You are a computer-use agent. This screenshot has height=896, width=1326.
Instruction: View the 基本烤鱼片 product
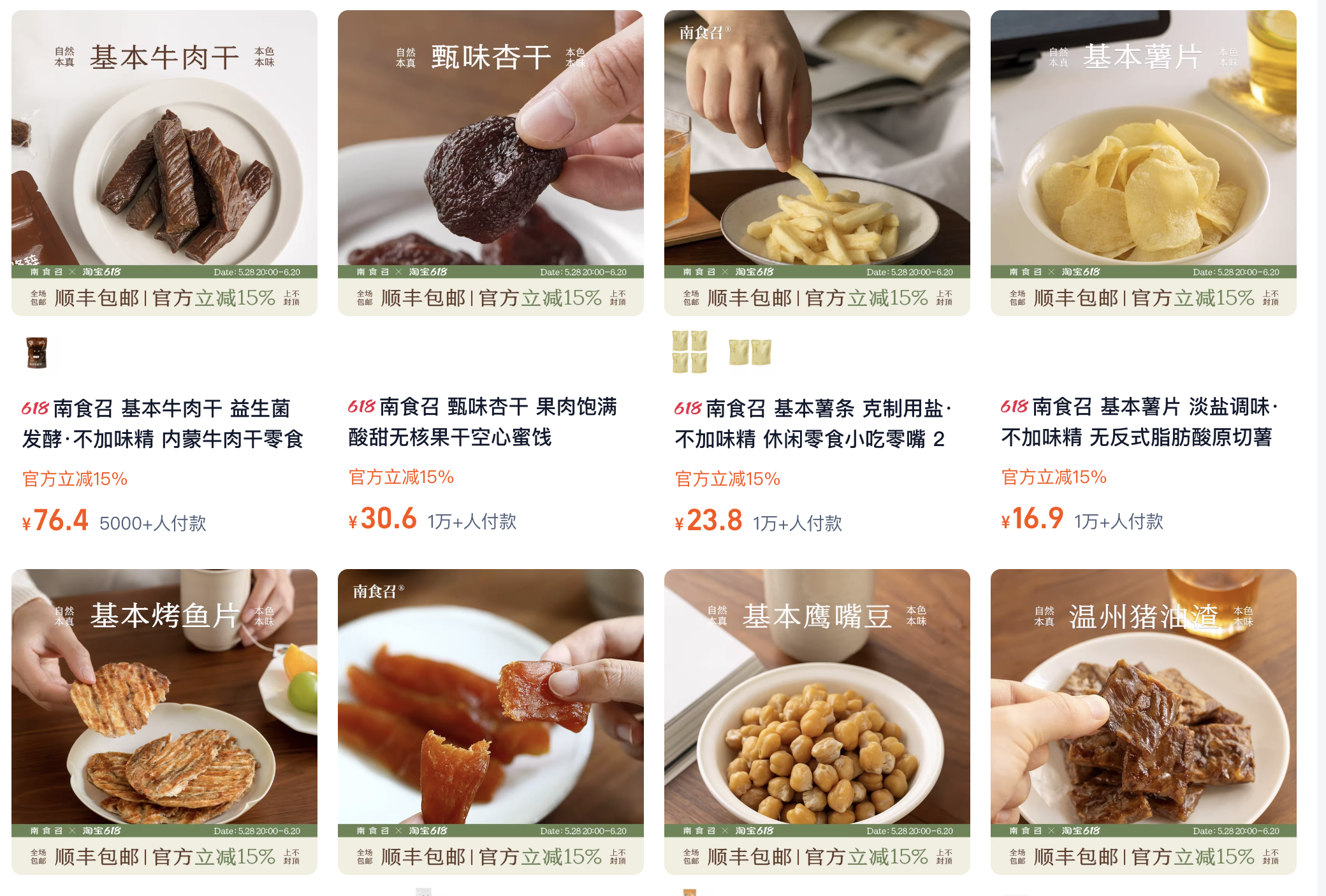164,720
